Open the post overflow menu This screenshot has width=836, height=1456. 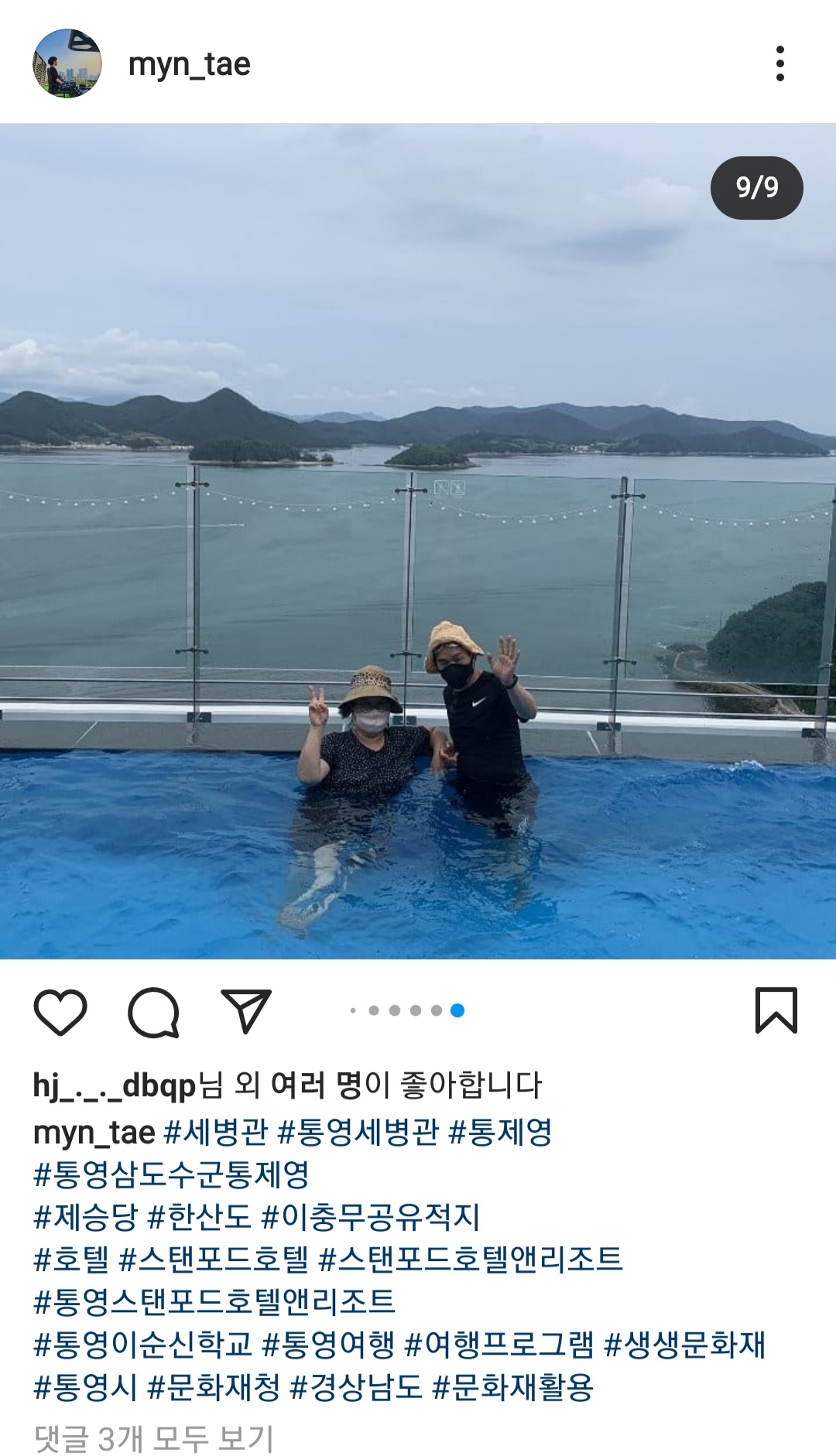[779, 63]
